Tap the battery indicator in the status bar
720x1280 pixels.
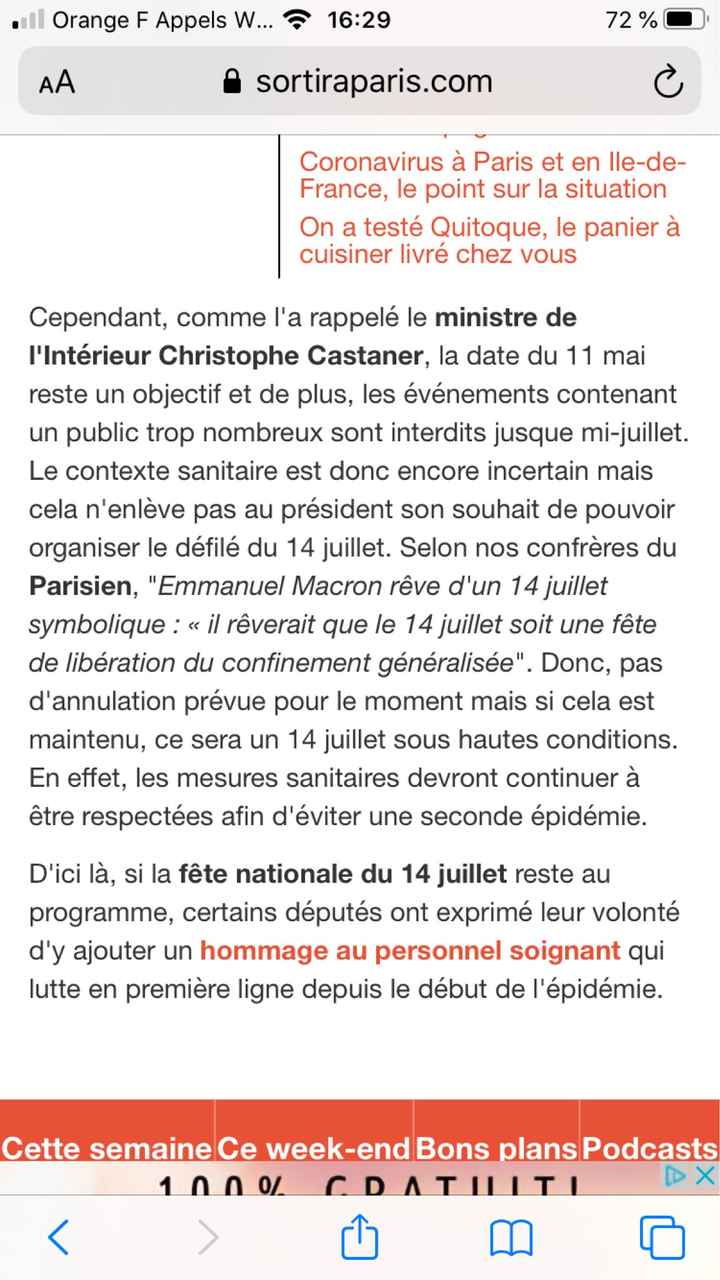pos(684,18)
